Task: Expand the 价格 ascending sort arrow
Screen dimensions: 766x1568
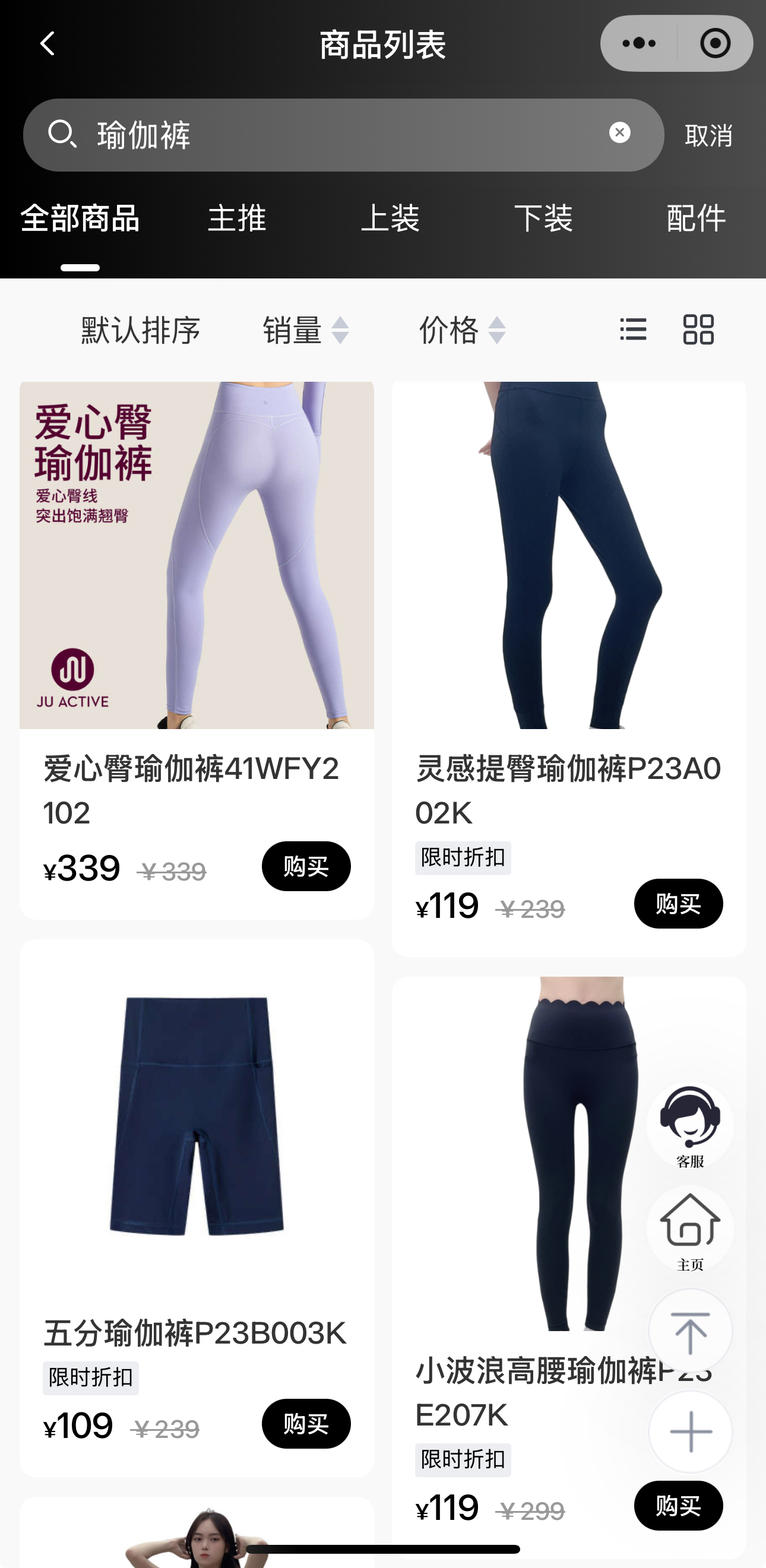Action: 496,322
